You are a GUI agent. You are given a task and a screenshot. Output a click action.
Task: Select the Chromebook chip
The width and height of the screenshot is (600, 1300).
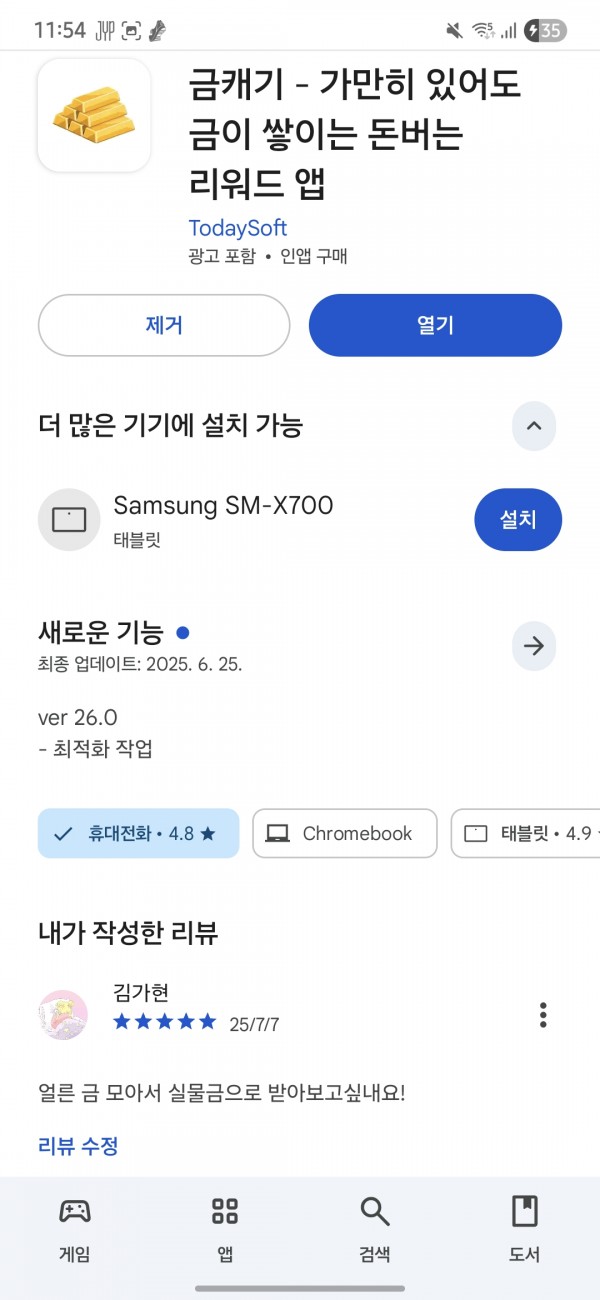(345, 833)
